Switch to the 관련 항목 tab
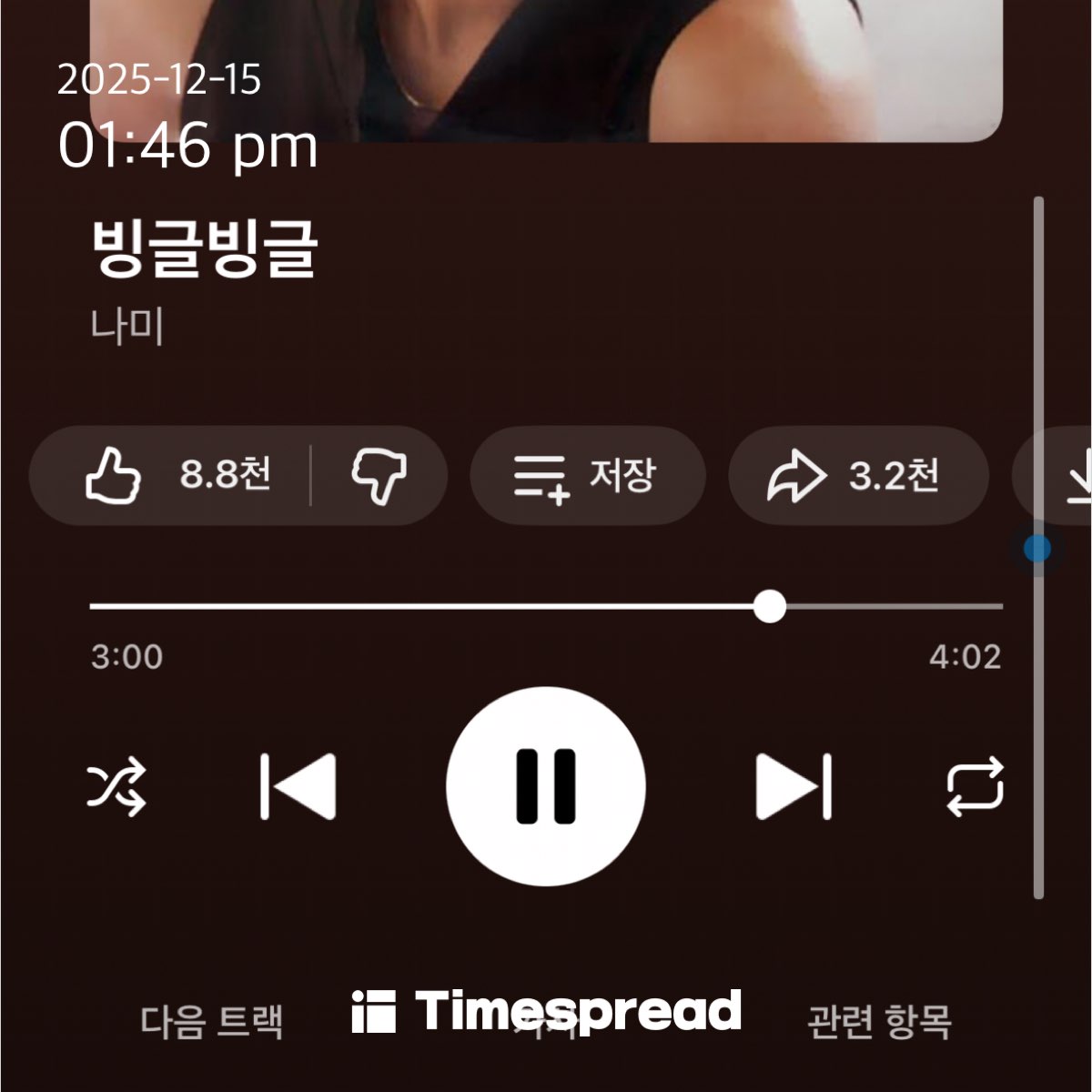The height and width of the screenshot is (1092, 1092). tap(879, 1021)
